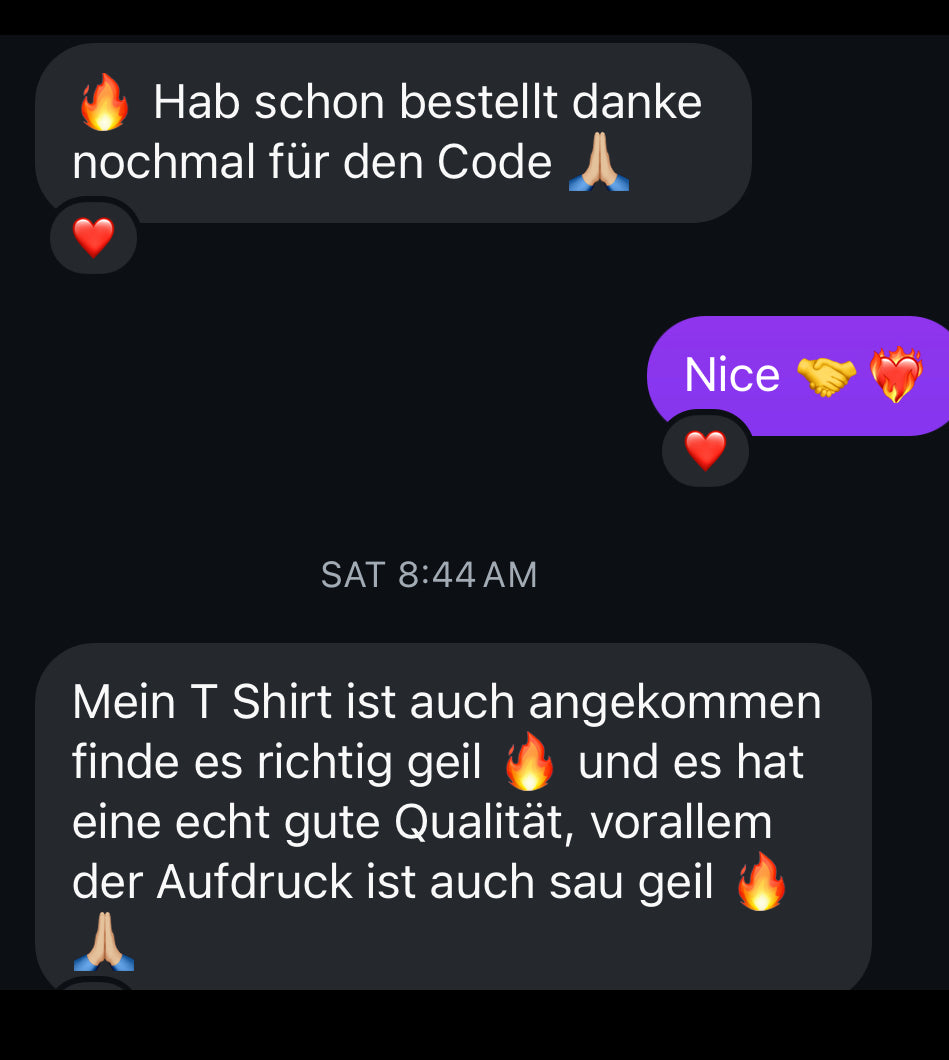Viewport: 949px width, 1060px height.
Task: Open heart reaction under 'Hab schon bestellt' message
Action: tap(94, 238)
